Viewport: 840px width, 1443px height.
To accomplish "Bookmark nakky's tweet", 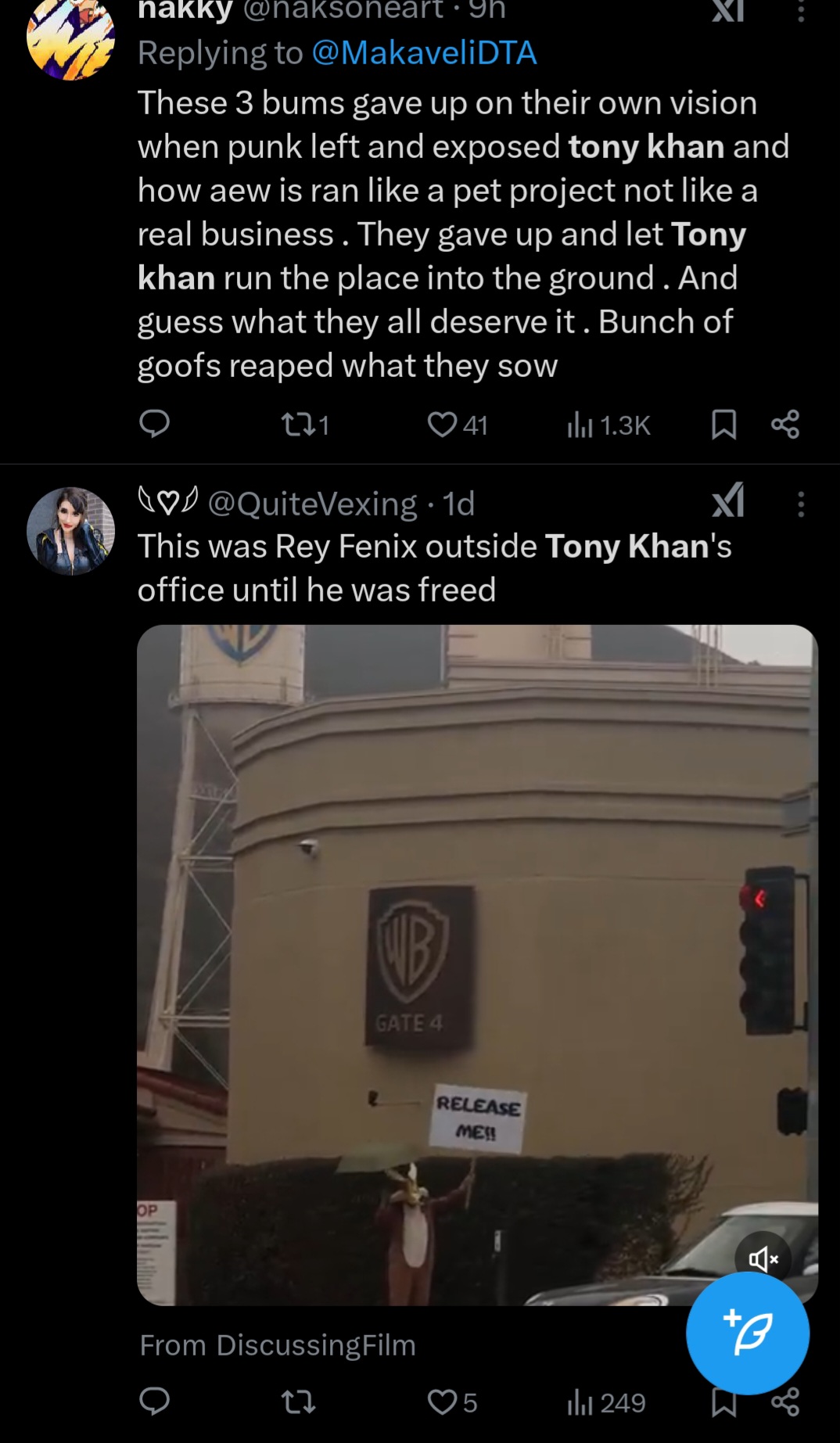I will click(x=723, y=425).
